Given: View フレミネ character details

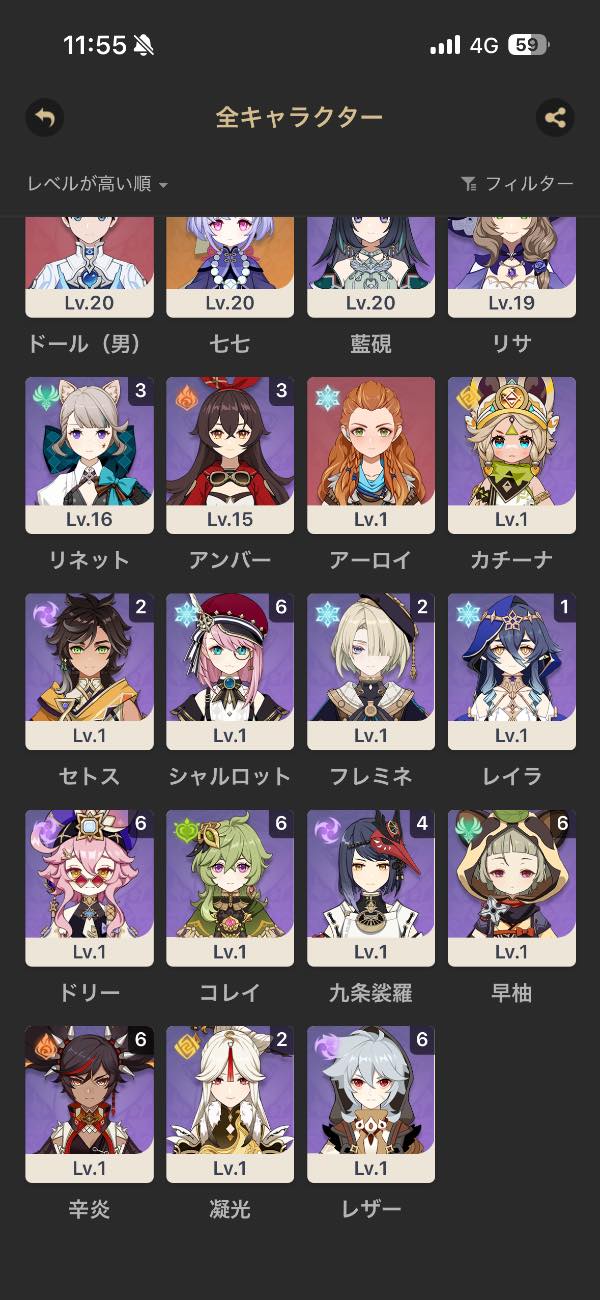Looking at the screenshot, I should click(x=371, y=671).
